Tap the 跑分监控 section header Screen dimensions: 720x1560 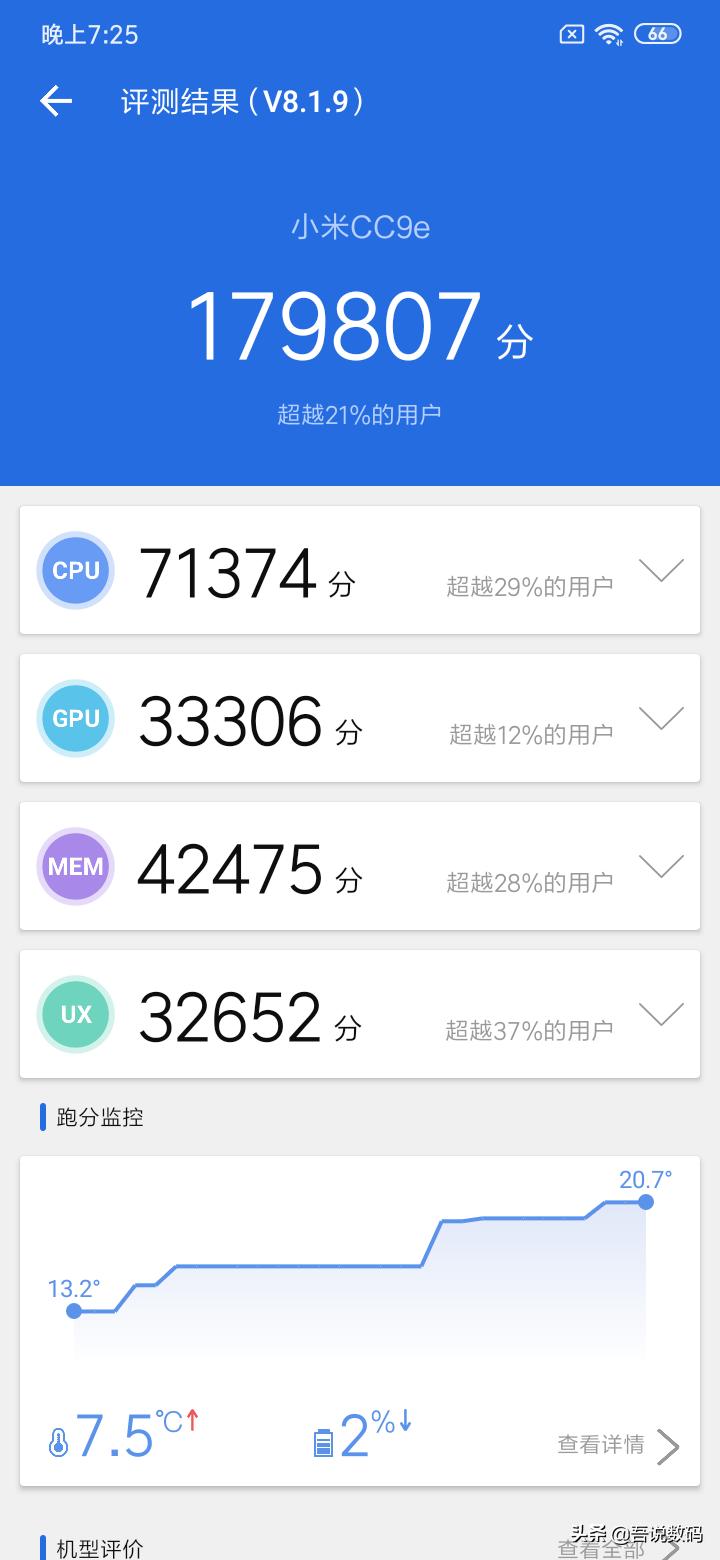pos(97,1117)
